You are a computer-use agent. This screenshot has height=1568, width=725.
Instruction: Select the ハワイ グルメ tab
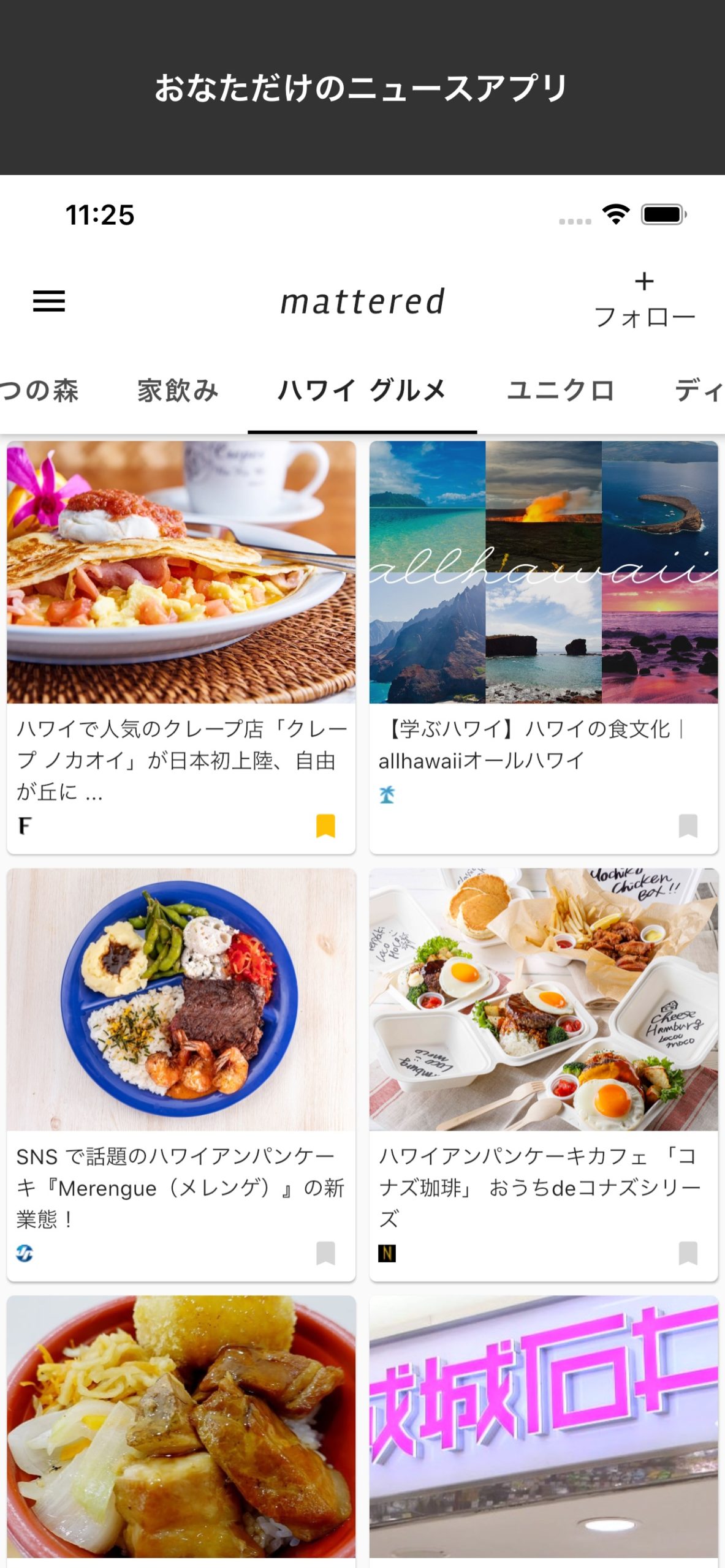point(362,390)
